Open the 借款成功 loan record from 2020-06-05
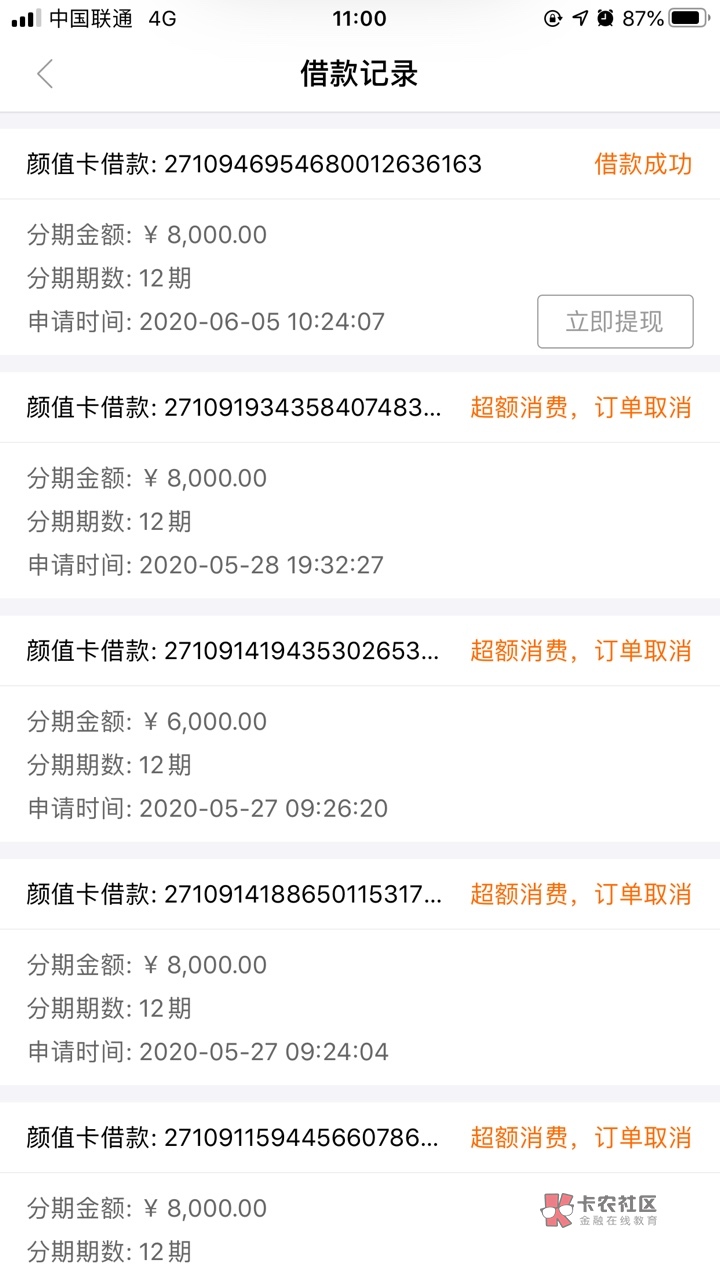This screenshot has height=1280, width=720. (x=360, y=242)
